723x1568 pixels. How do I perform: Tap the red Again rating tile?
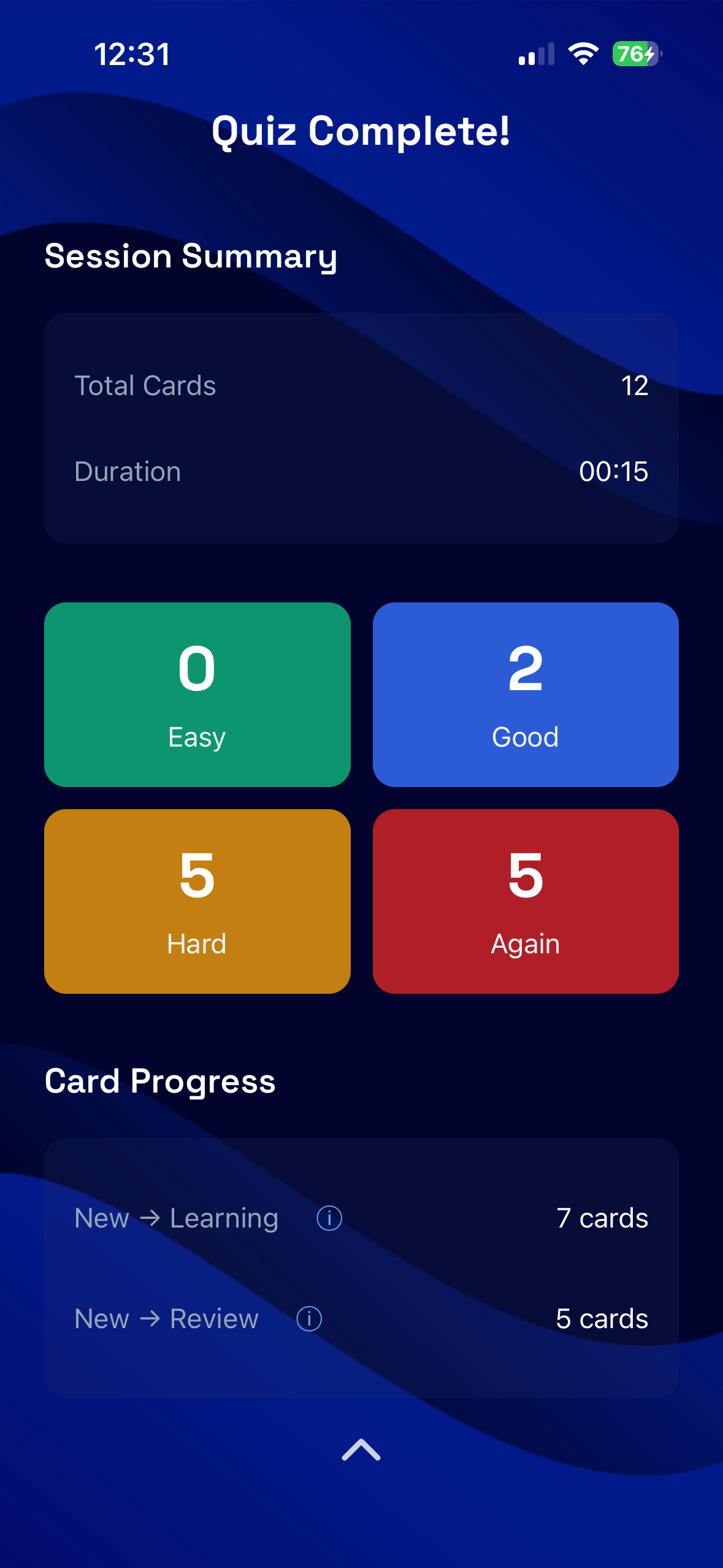tap(526, 900)
